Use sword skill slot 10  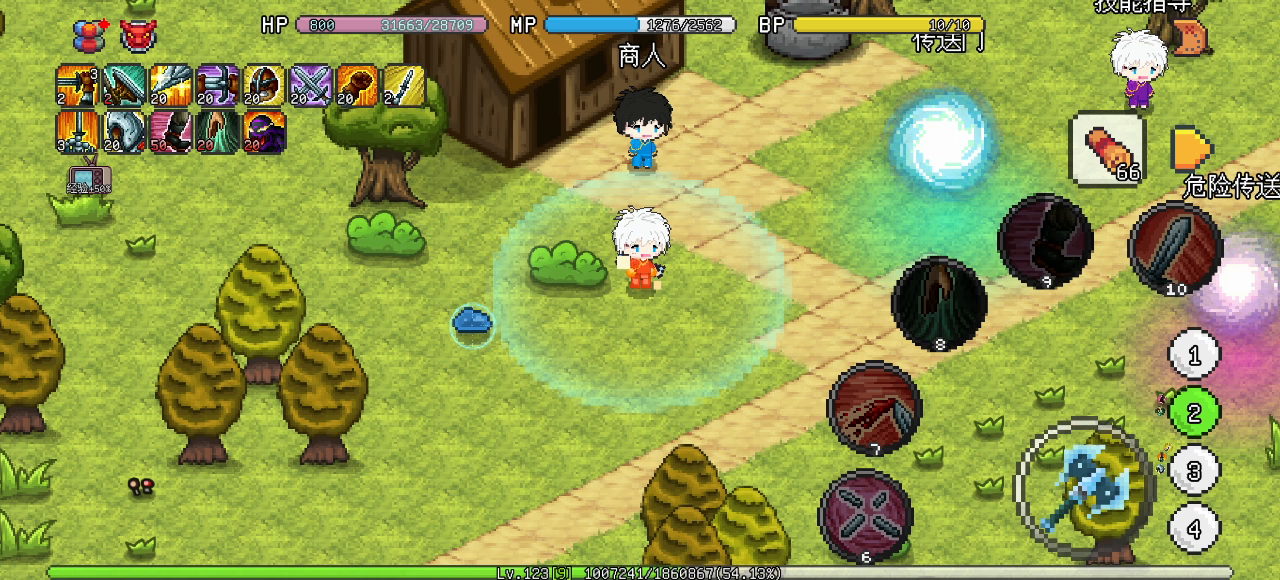pyautogui.click(x=1175, y=248)
